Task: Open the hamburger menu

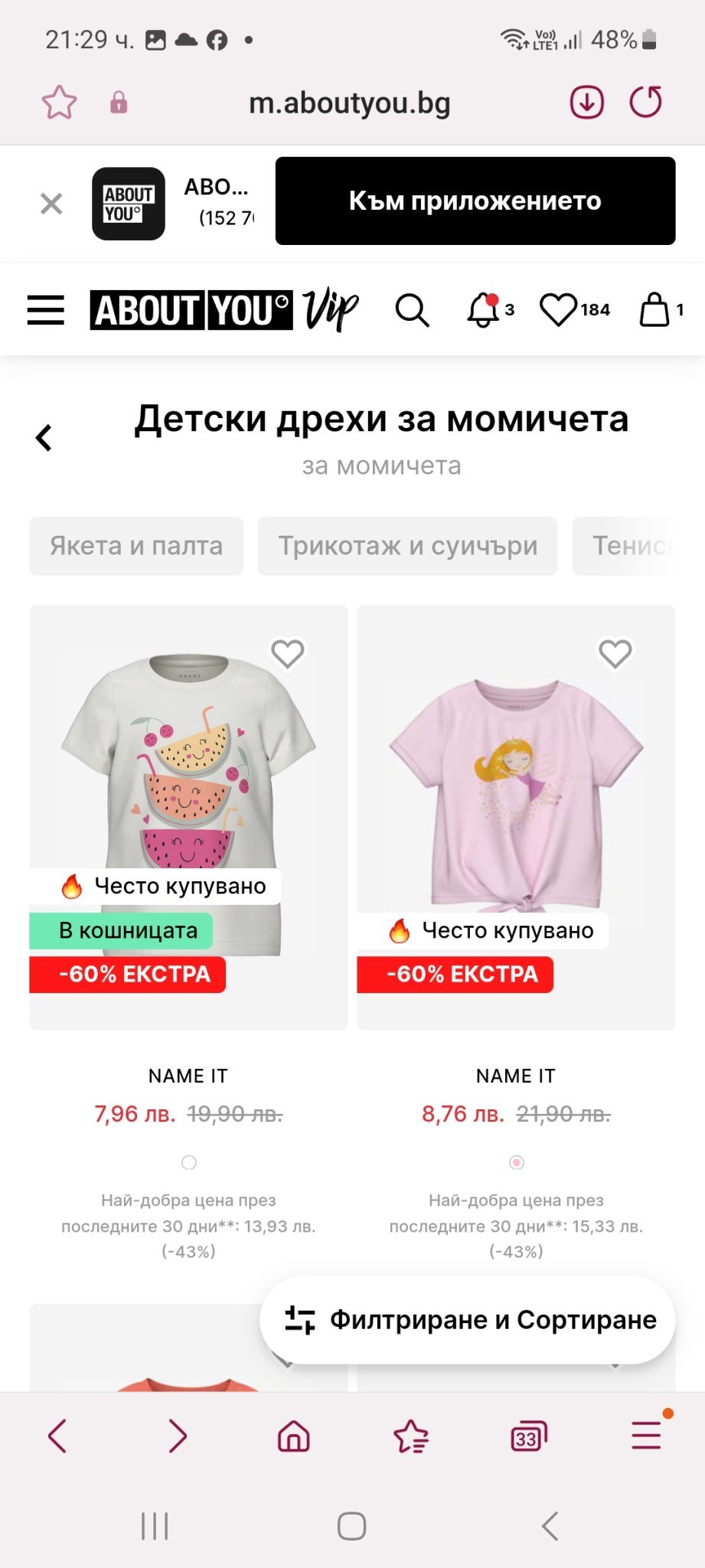Action: pos(46,310)
